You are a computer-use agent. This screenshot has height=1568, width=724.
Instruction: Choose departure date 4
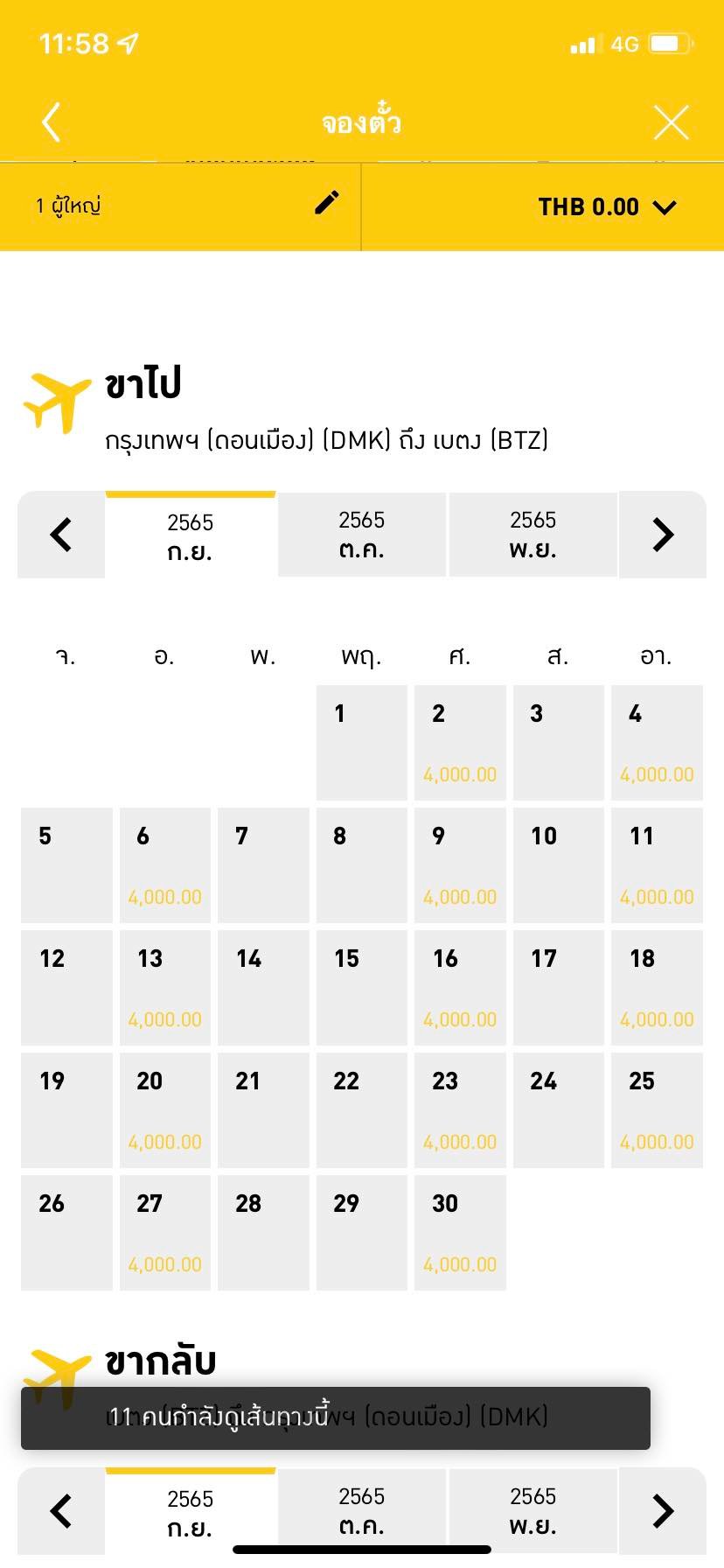coord(657,743)
